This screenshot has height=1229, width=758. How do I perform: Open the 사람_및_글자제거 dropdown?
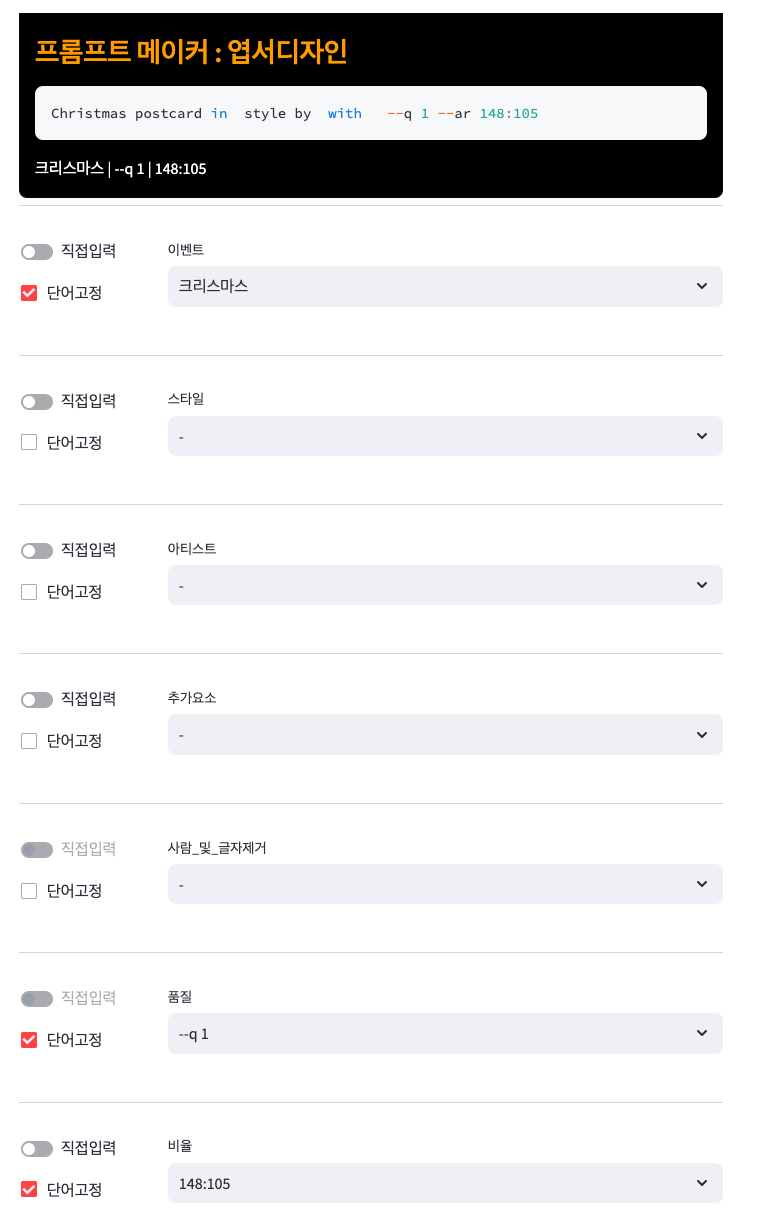tap(445, 884)
